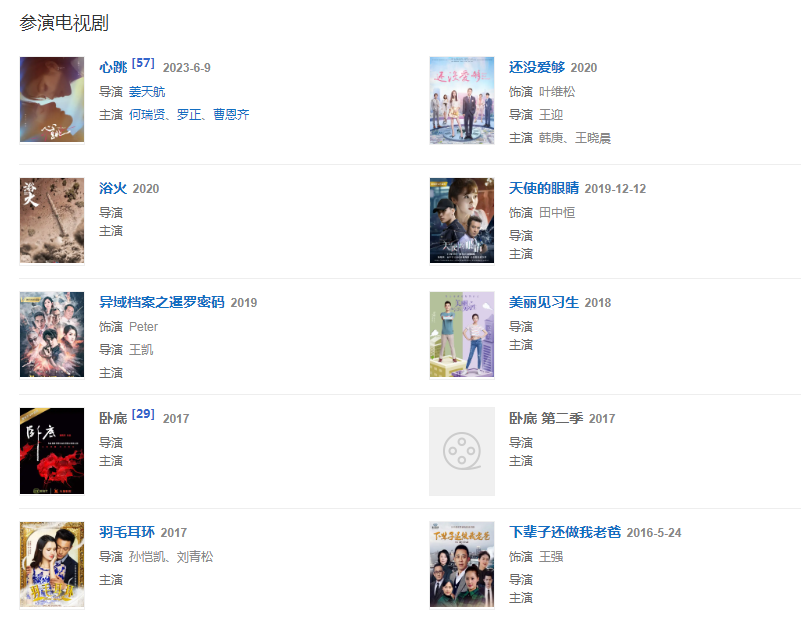Open actor 罗正's page

189,114
